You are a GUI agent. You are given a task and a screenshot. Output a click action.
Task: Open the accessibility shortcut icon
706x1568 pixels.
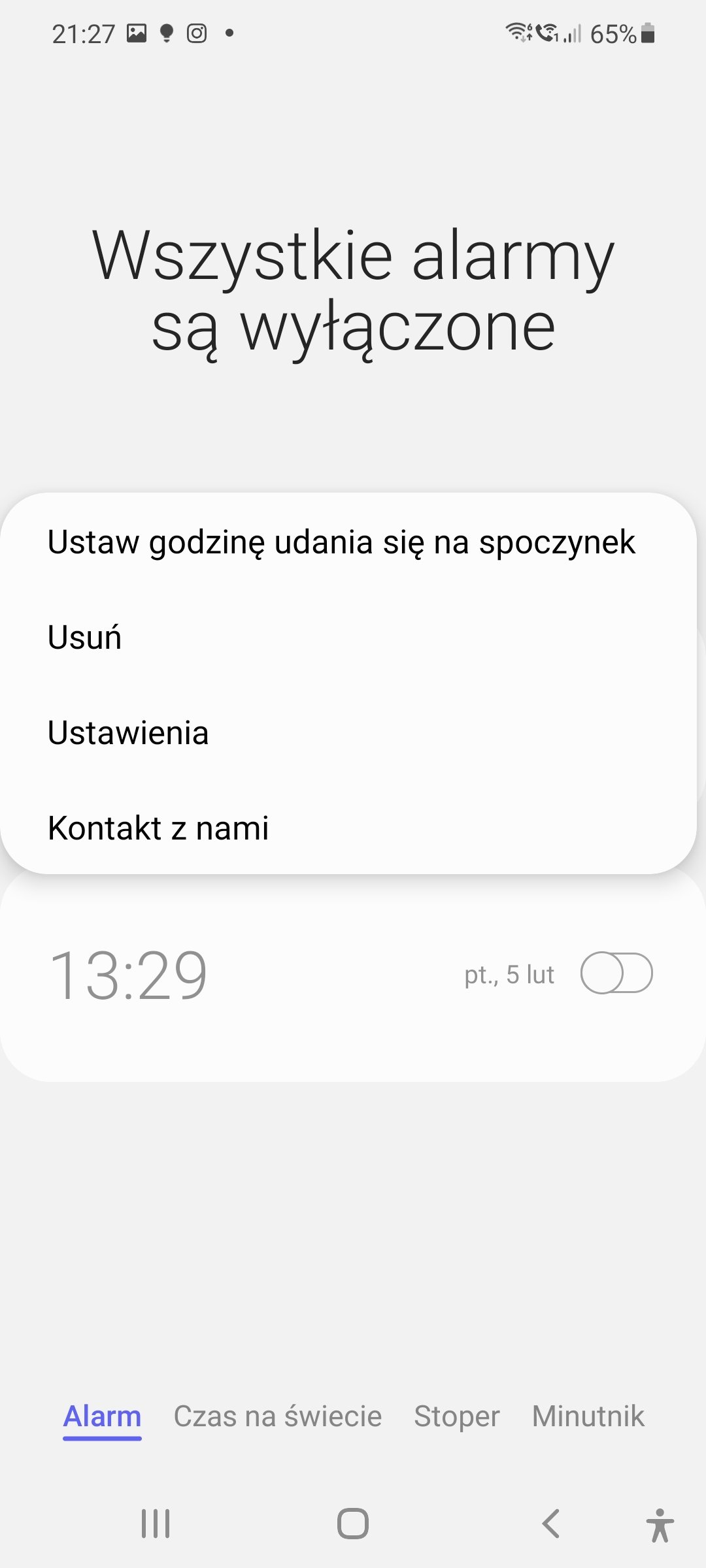click(660, 1525)
